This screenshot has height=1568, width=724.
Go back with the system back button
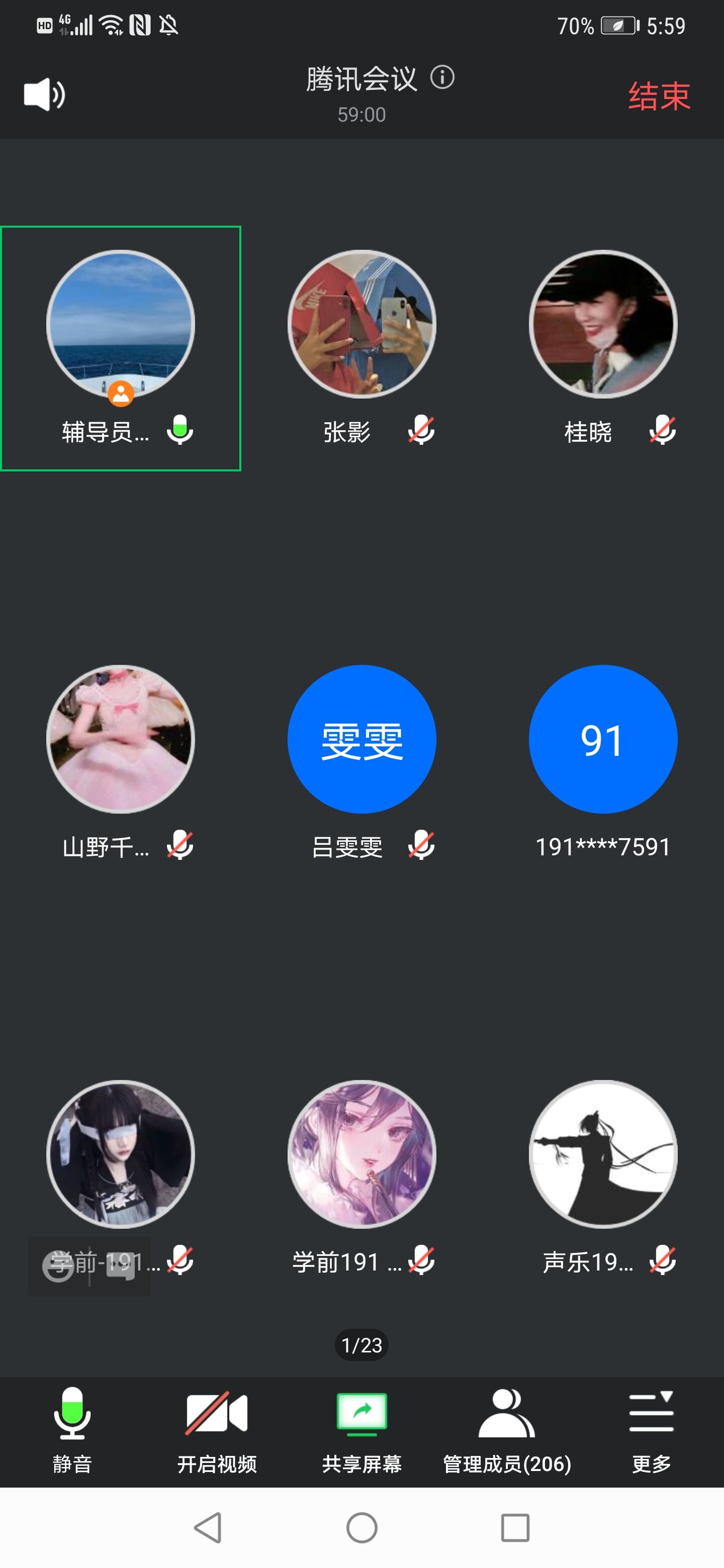coord(208,1527)
